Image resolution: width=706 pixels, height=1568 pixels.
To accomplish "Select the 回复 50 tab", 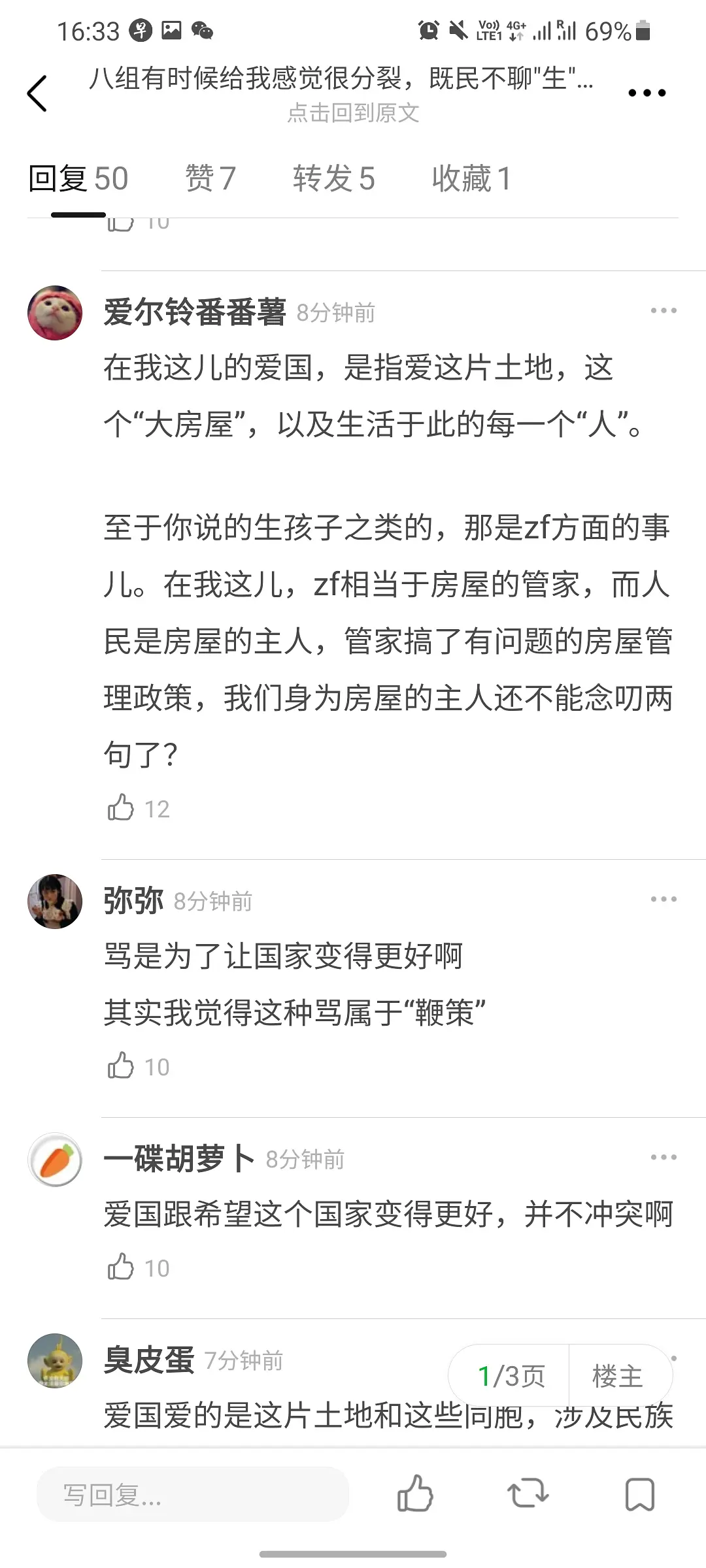I will pos(78,178).
